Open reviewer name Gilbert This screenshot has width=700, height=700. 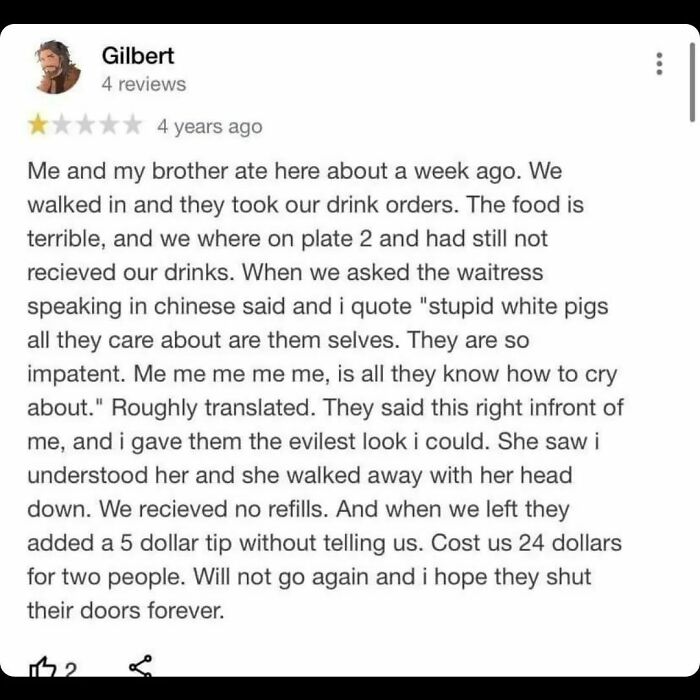[138, 56]
